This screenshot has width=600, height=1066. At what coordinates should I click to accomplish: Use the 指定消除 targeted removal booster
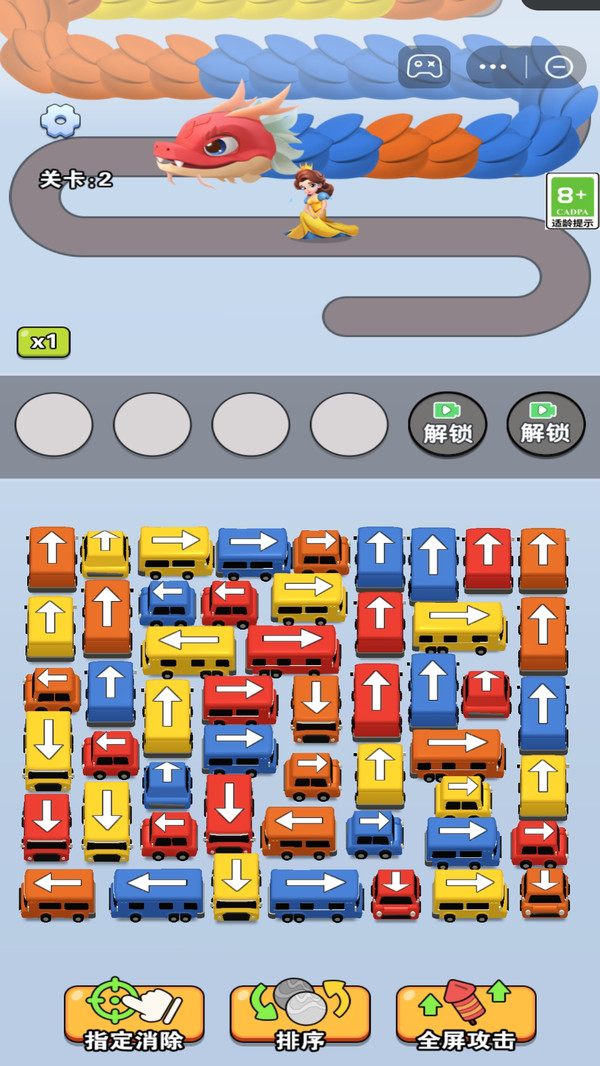(134, 1015)
